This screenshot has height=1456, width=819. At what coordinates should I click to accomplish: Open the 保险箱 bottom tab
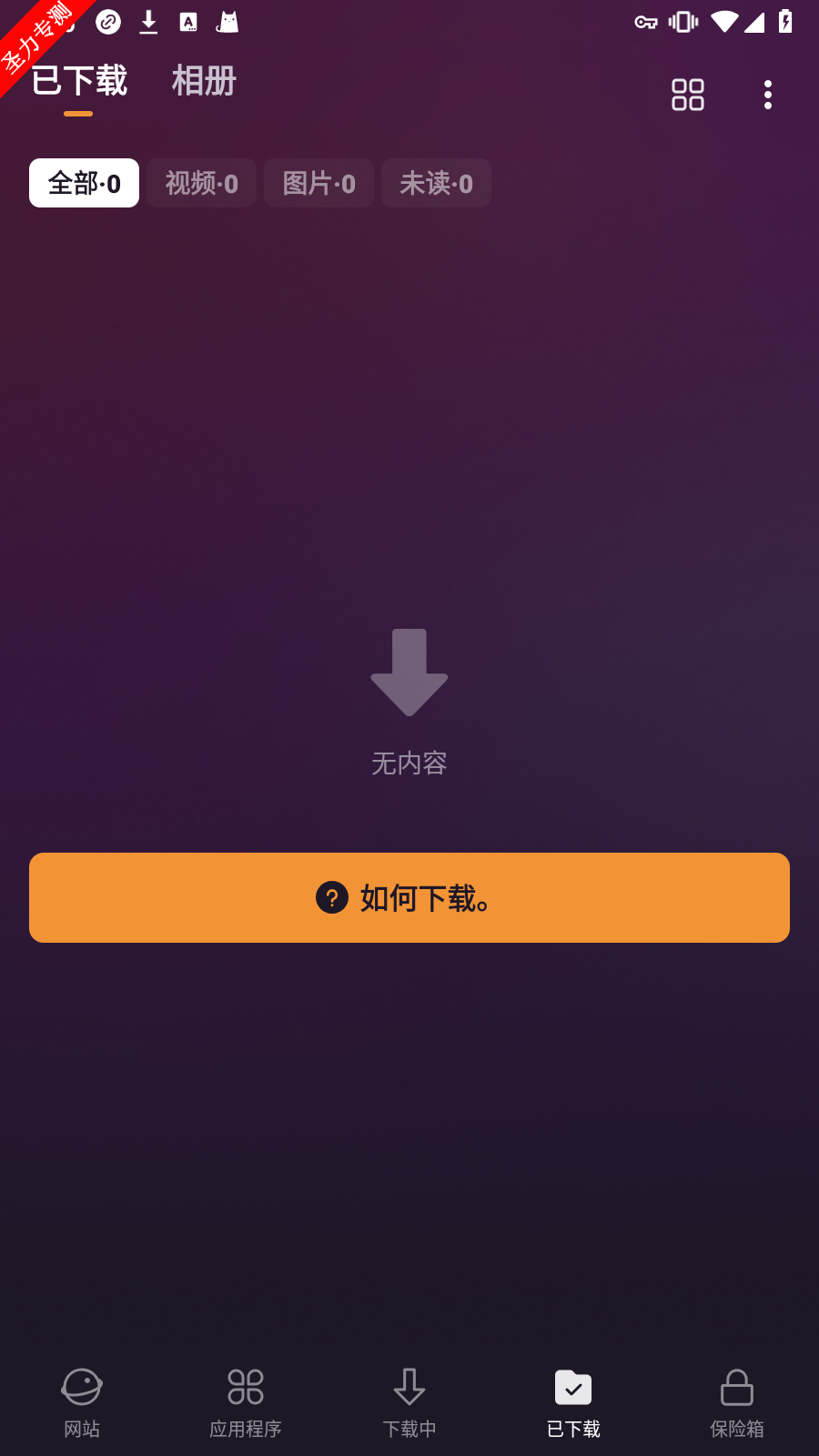tap(737, 1402)
